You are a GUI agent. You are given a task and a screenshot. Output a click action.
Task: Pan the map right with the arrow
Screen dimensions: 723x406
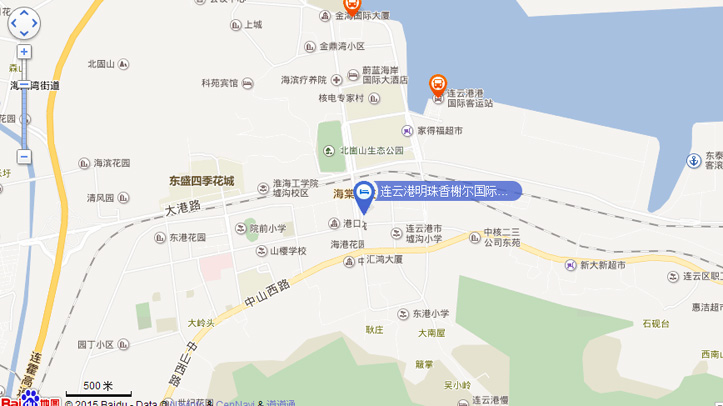click(36, 22)
